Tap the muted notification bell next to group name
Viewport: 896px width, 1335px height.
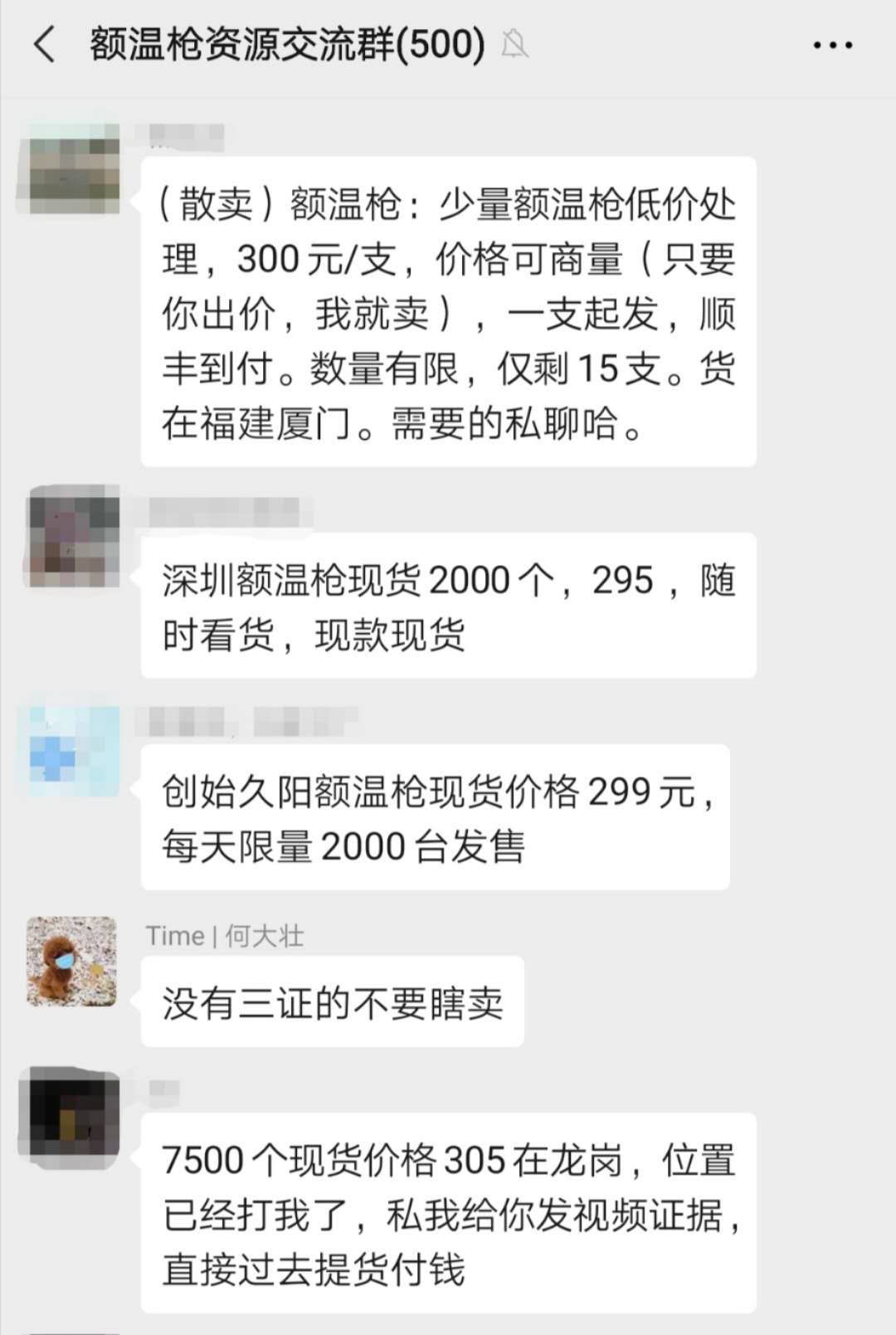pyautogui.click(x=514, y=47)
